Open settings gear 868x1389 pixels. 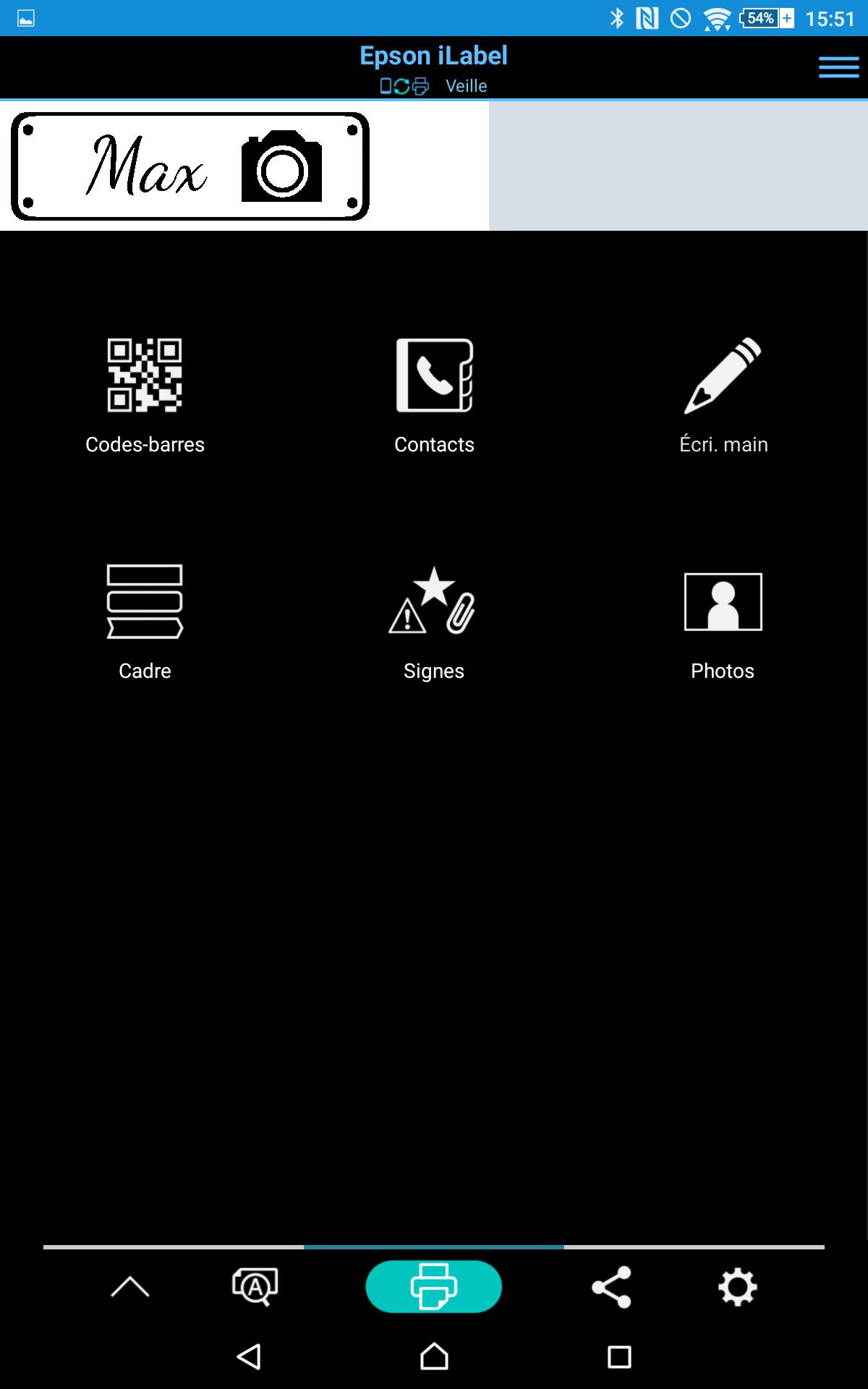(737, 1287)
